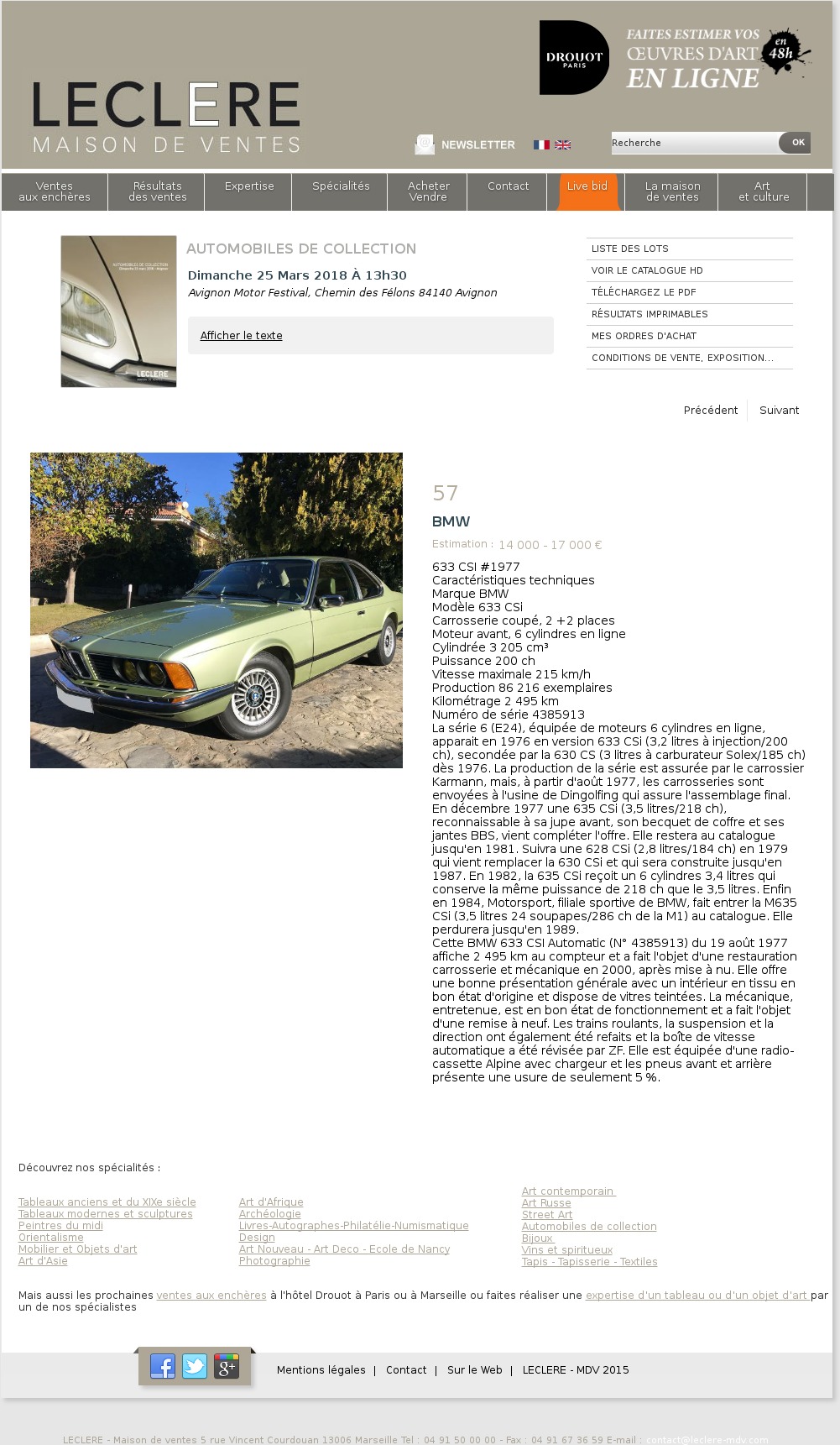Screen dimensions: 840x1445
Task: Open Automobiles de collection specialty link
Action: pyautogui.click(x=589, y=1227)
